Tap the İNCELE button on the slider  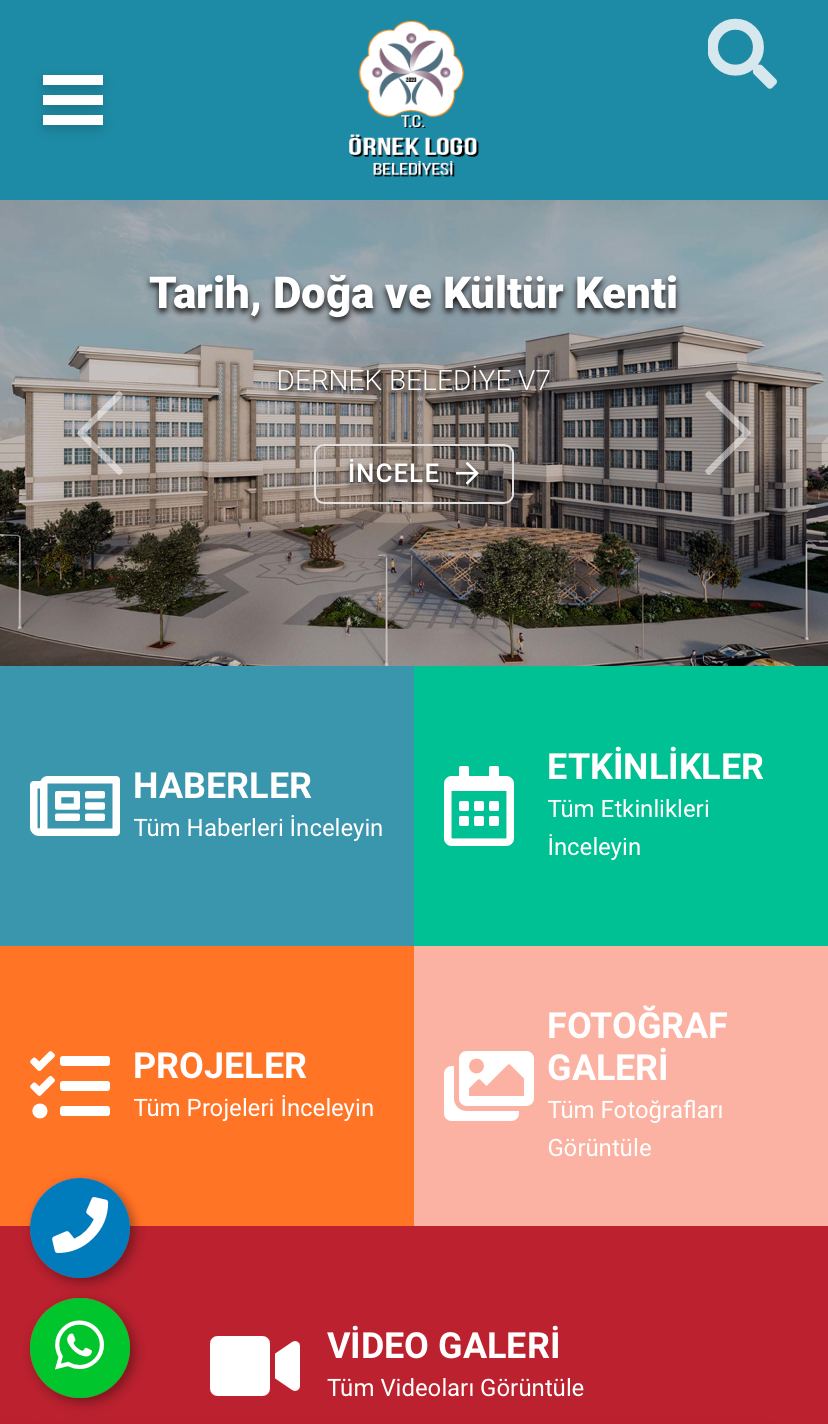point(413,473)
